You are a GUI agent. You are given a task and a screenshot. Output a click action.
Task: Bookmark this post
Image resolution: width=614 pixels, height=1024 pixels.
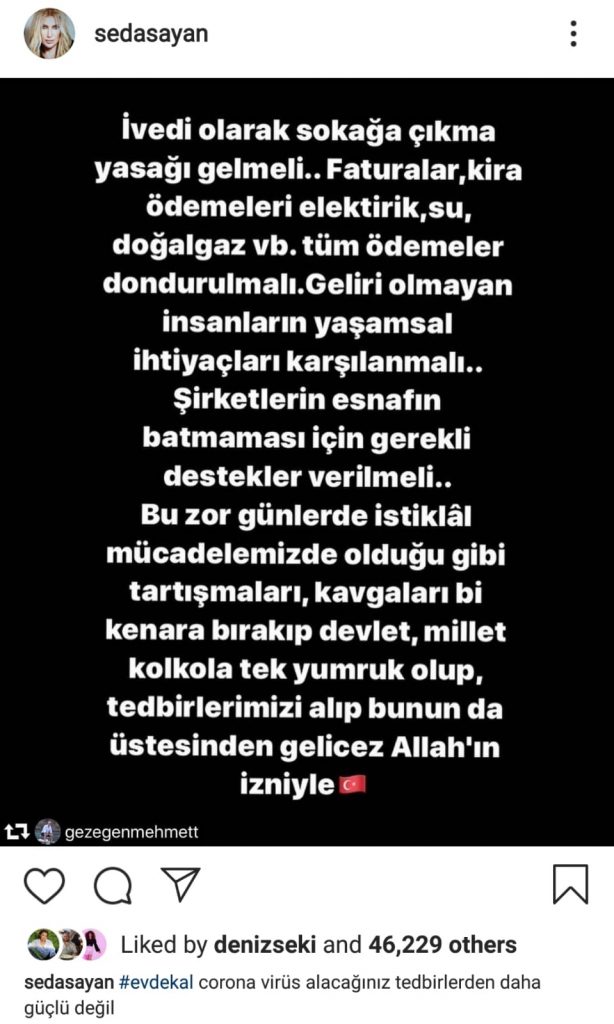(x=570, y=885)
